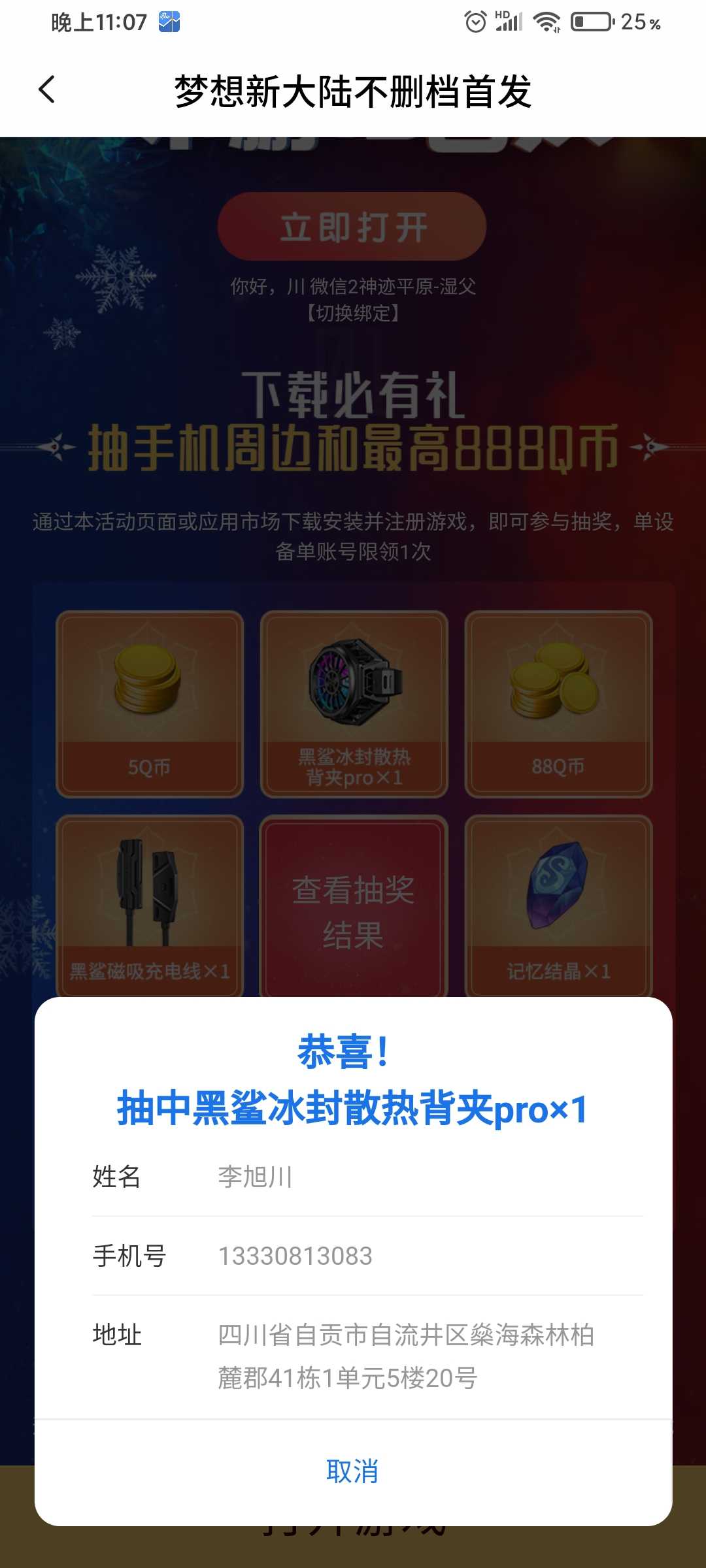Screen dimensions: 706x1568
Task: Dismiss the prize dialog with 取消
Action: coord(352,1471)
